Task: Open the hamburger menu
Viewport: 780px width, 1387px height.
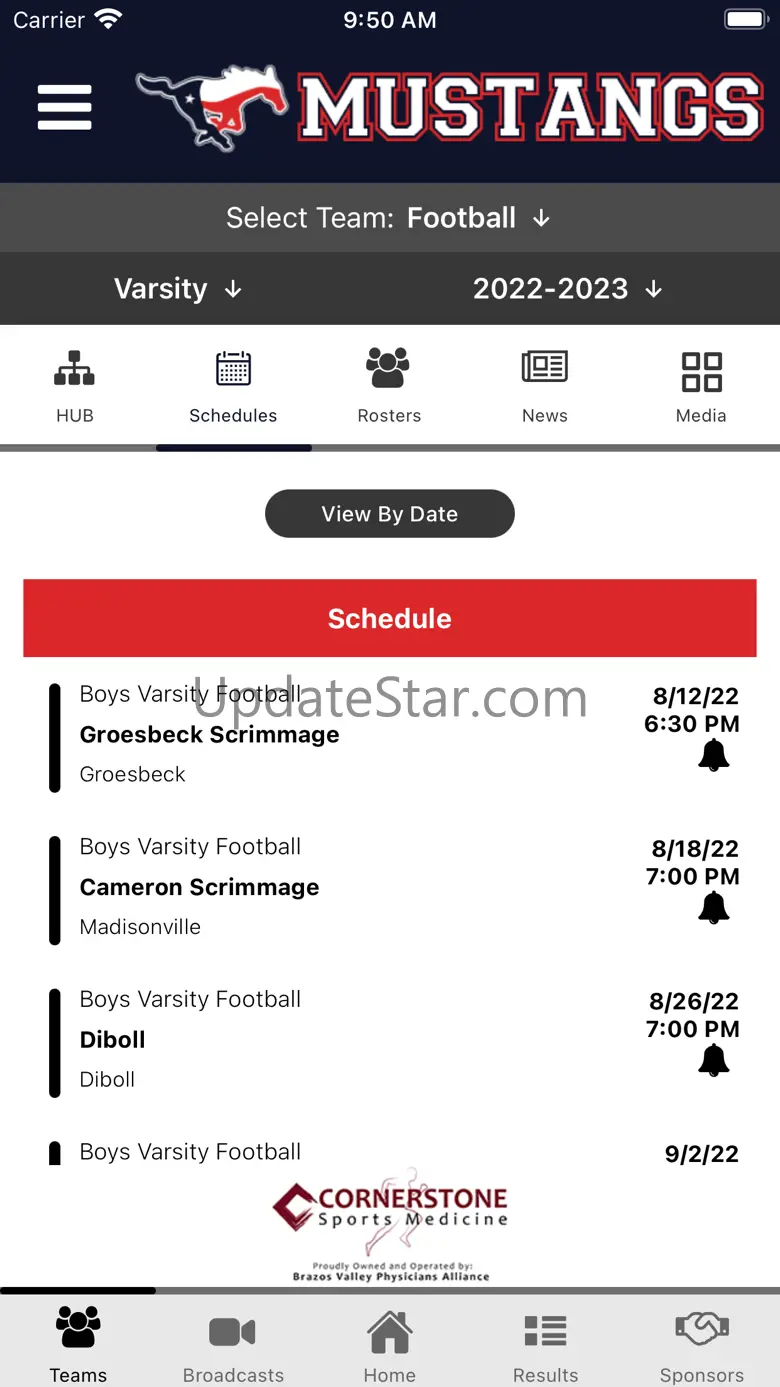Action: click(x=65, y=107)
